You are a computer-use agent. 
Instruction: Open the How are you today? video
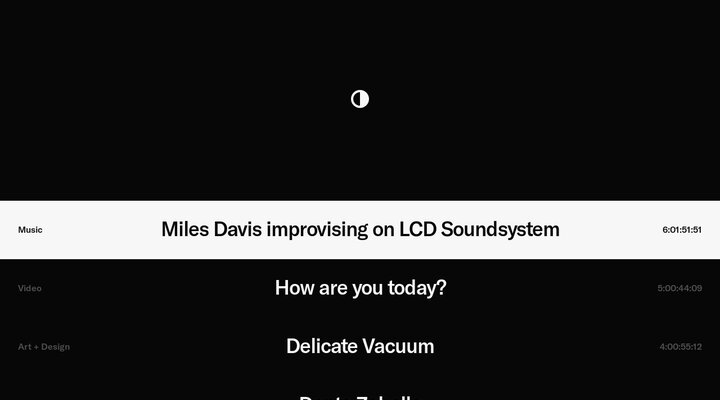coord(360,288)
